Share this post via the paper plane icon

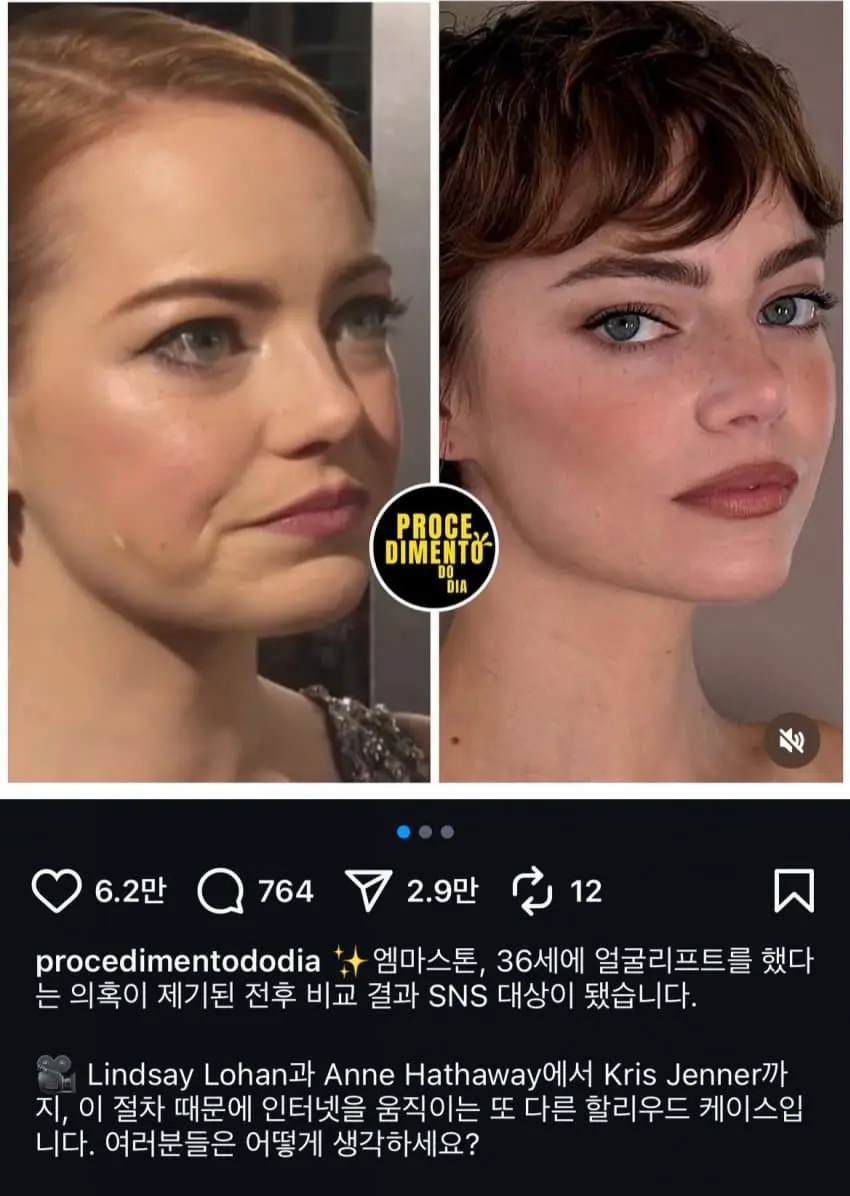pos(370,890)
